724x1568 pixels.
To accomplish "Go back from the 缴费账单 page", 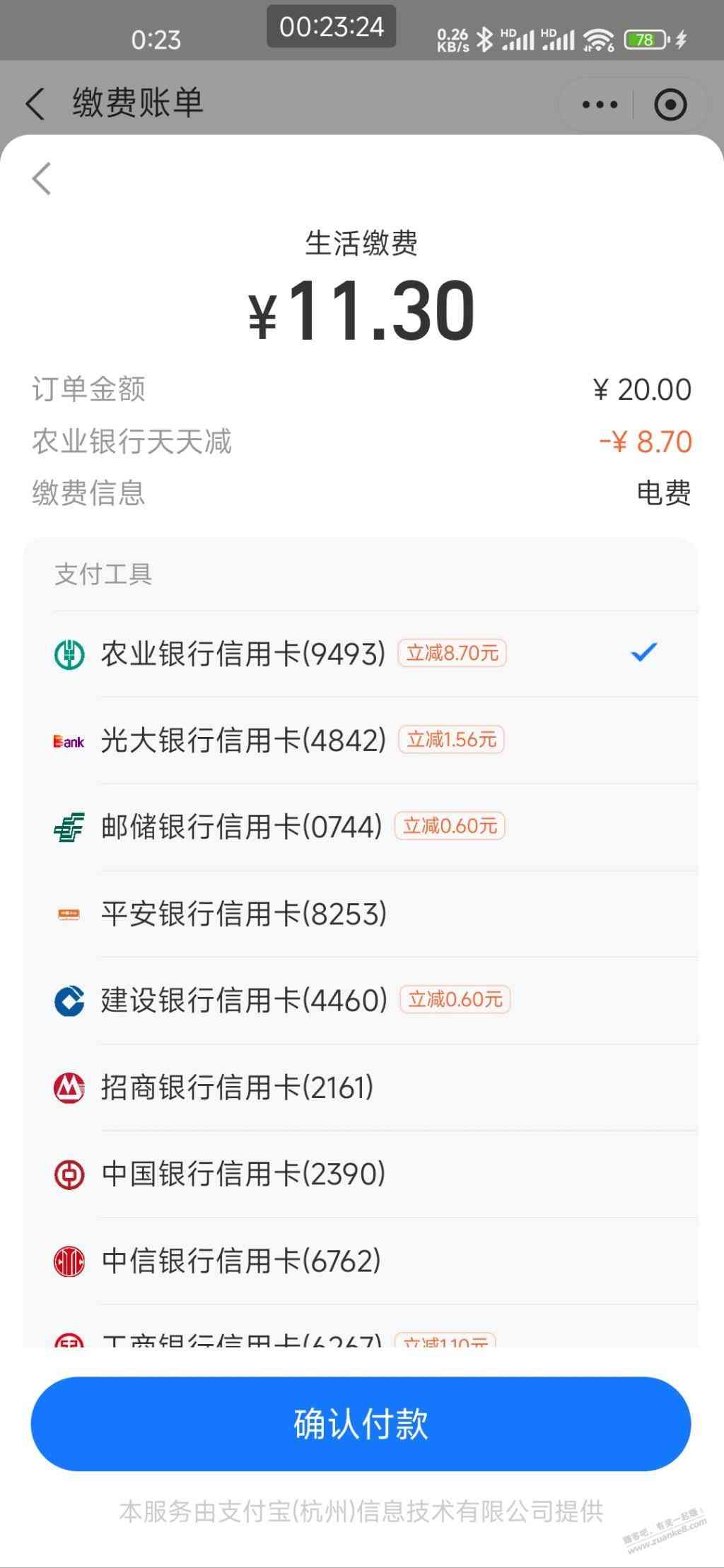I will pos(35,105).
